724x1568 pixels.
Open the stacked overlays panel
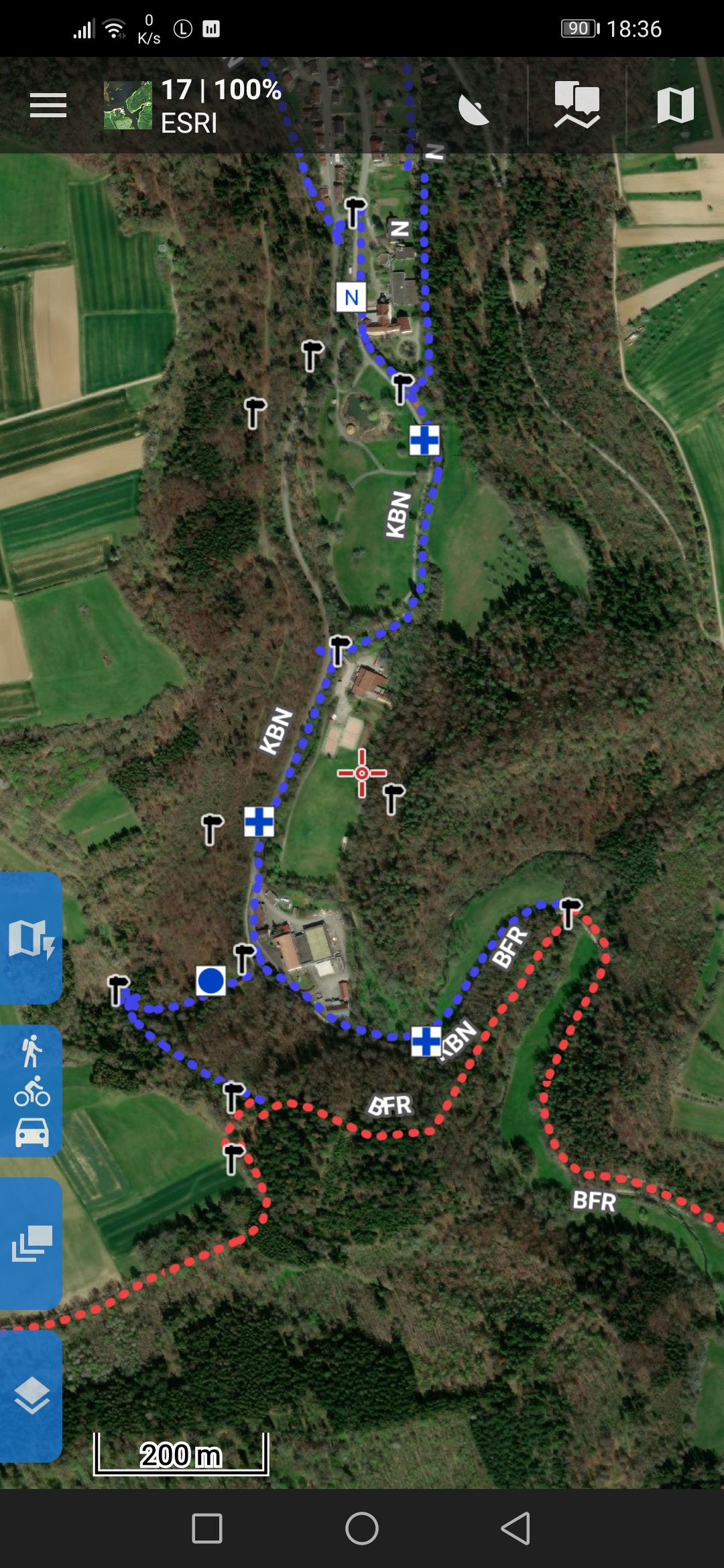[31, 1244]
